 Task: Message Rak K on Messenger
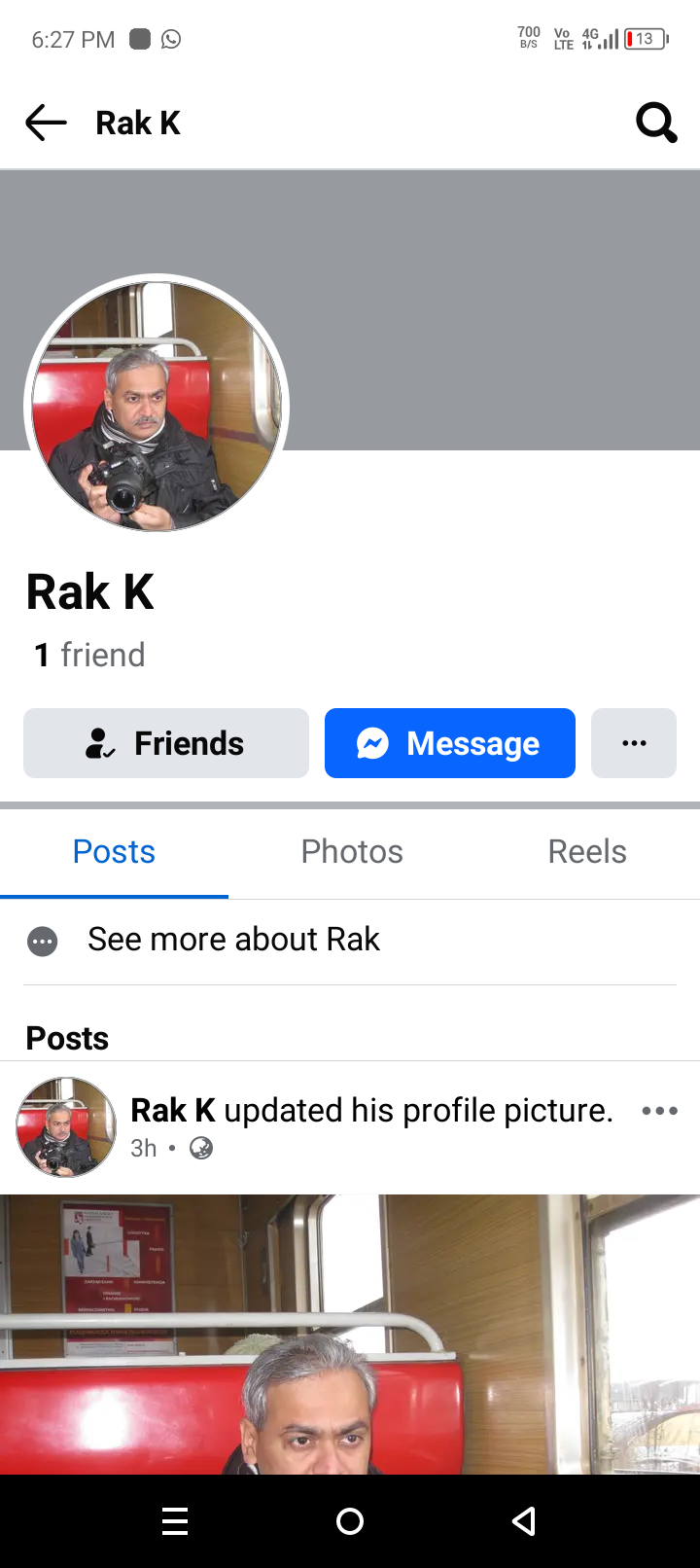click(450, 743)
